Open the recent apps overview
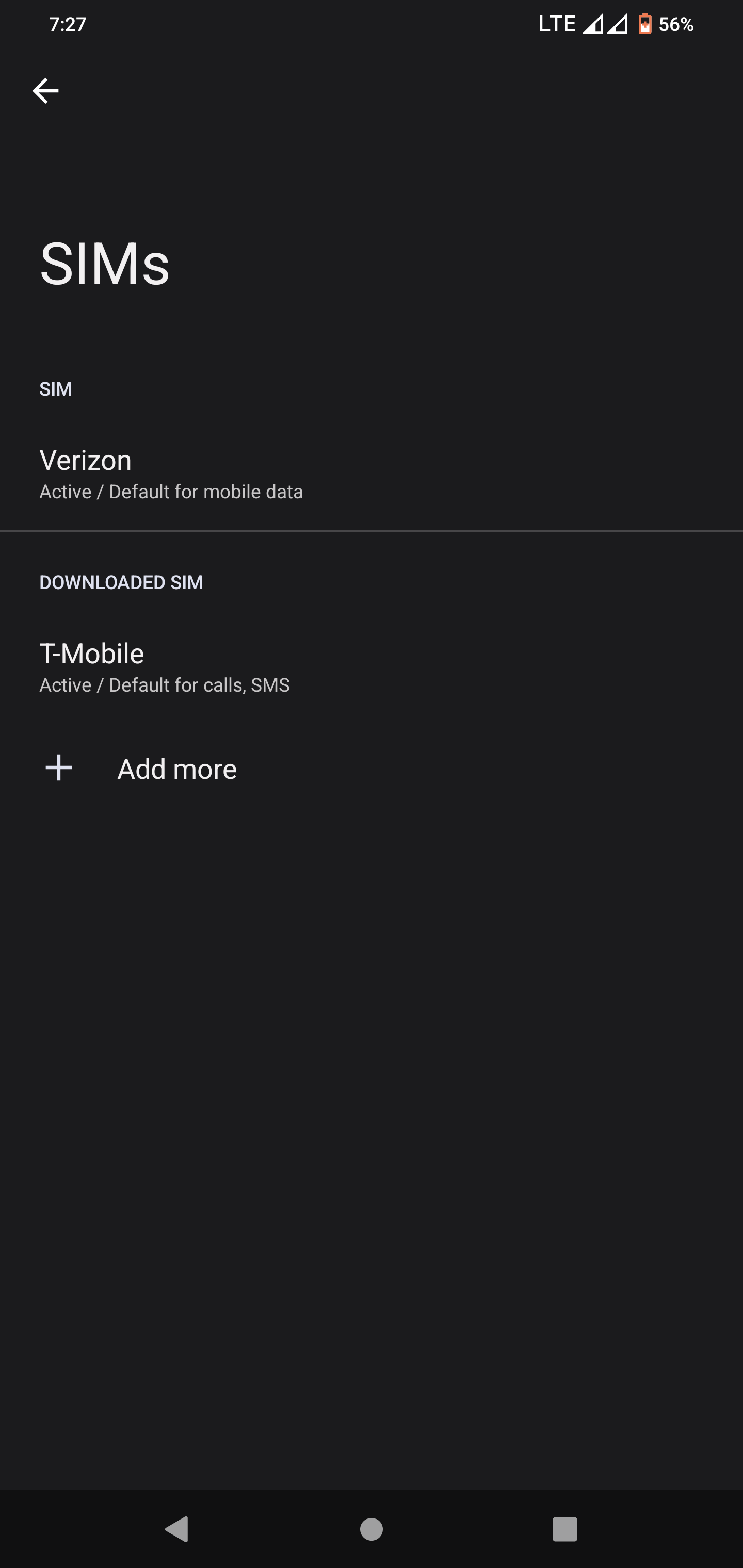The width and height of the screenshot is (743, 1568). [564, 1528]
